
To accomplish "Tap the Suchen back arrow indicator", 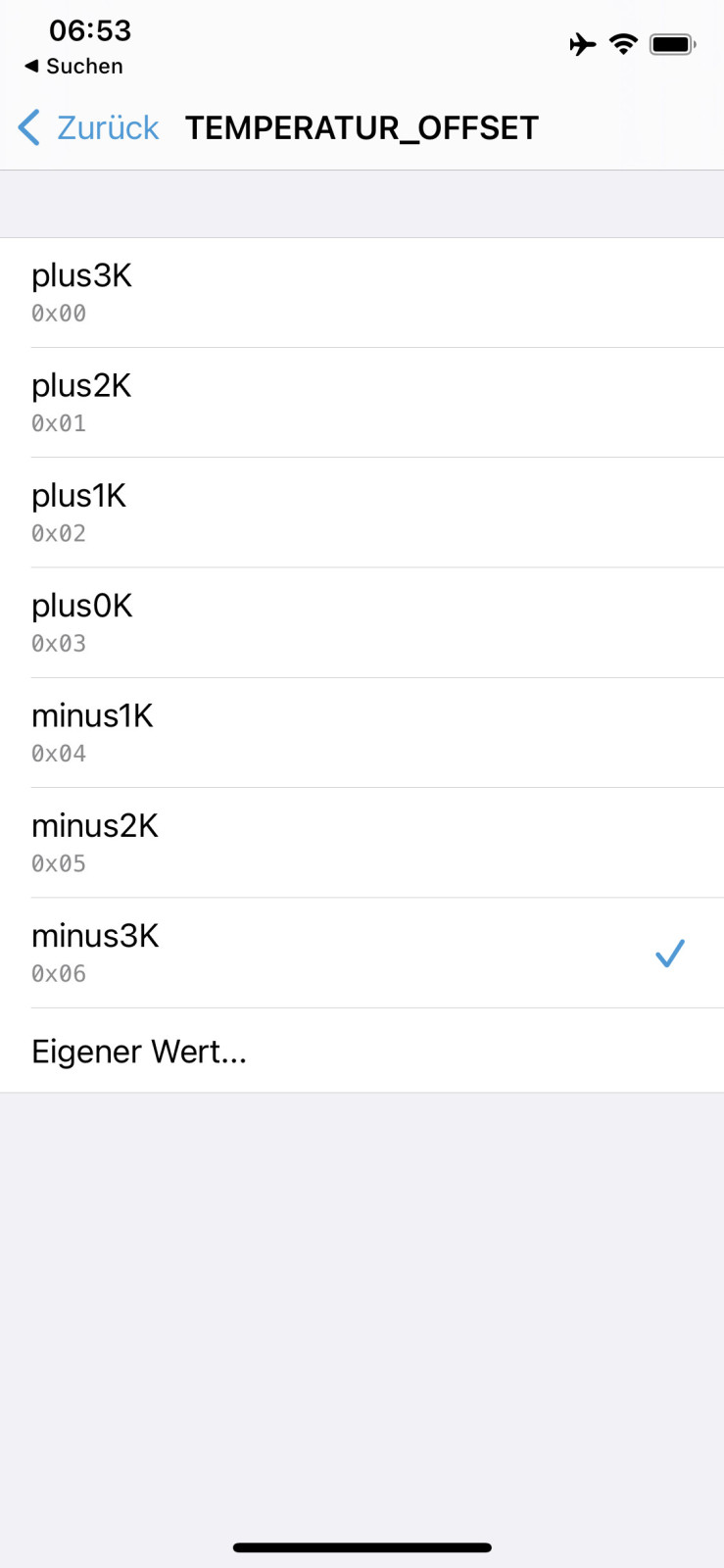I will tap(32, 67).
